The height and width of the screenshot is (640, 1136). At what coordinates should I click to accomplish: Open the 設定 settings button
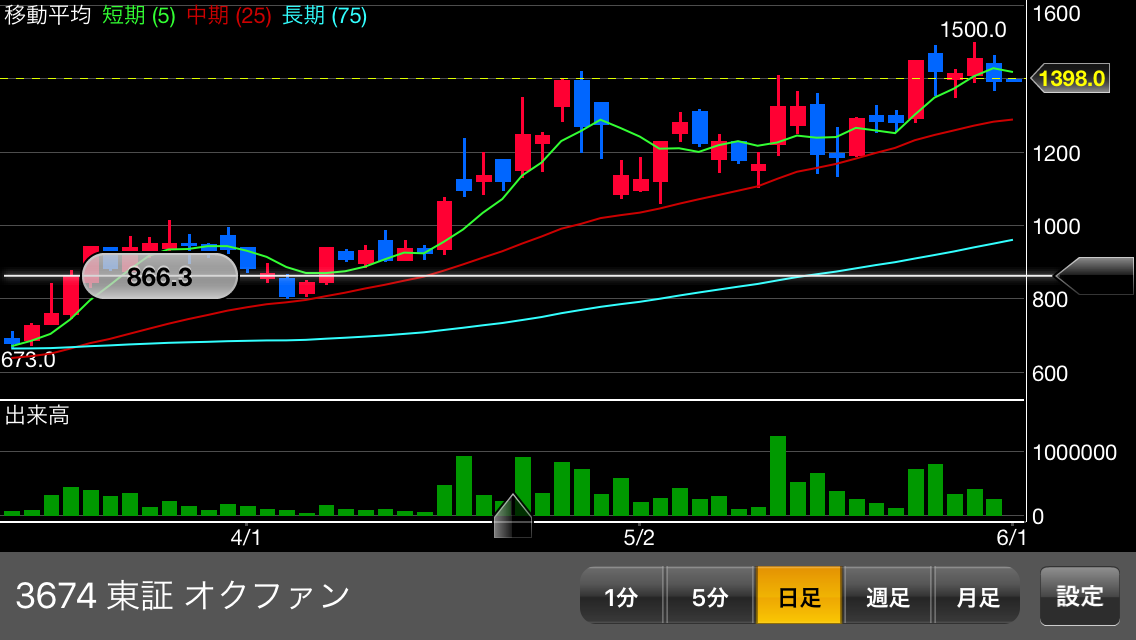pos(1080,596)
